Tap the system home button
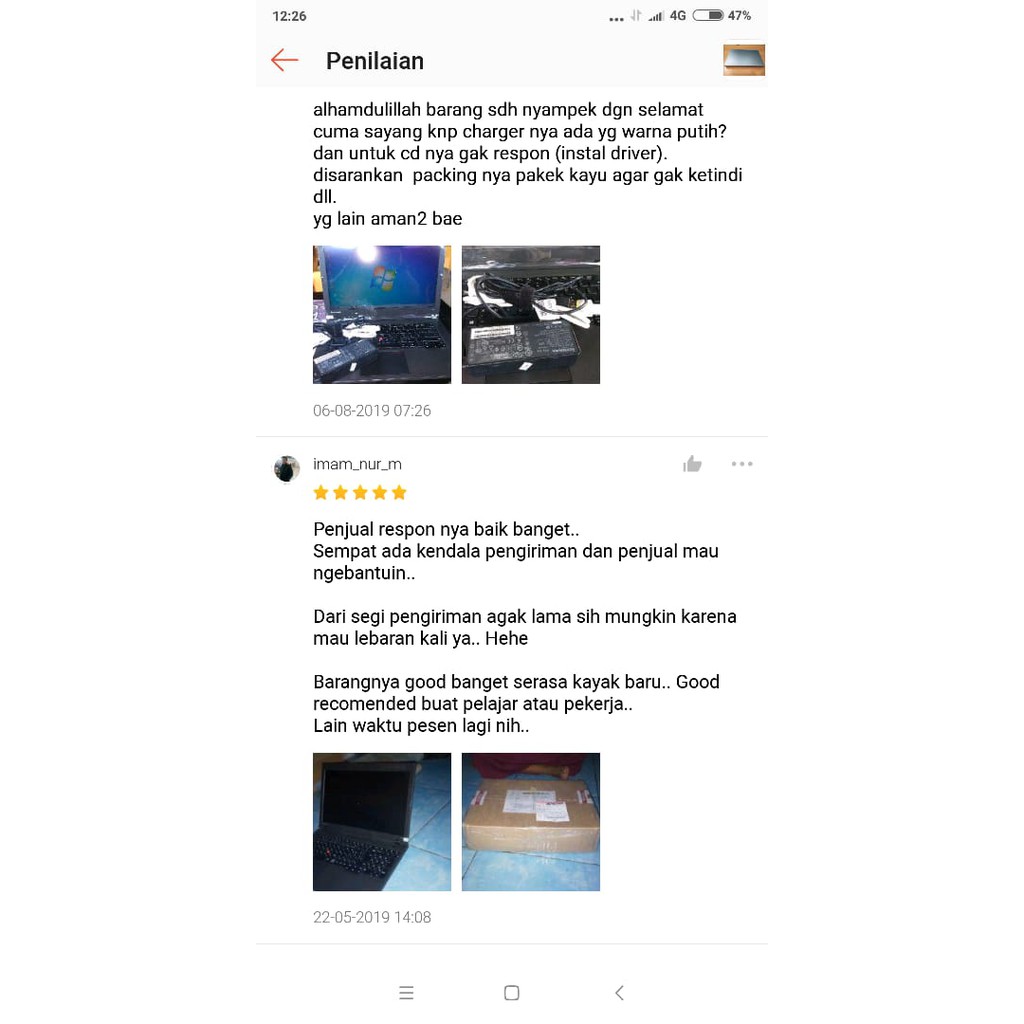1024x1024 pixels. tap(511, 993)
